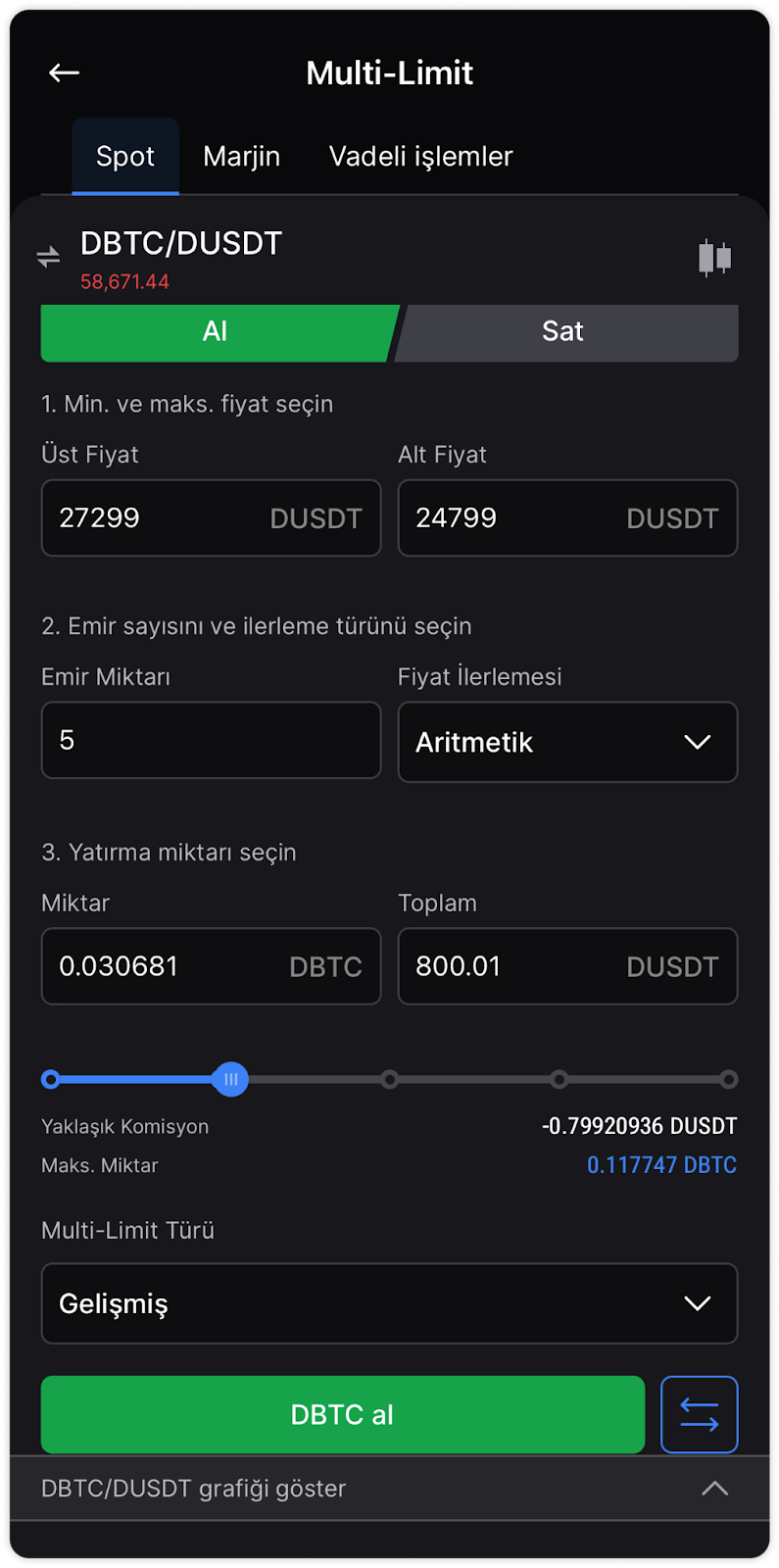Go back using the top-left arrow
779x1568 pixels.
[65, 73]
